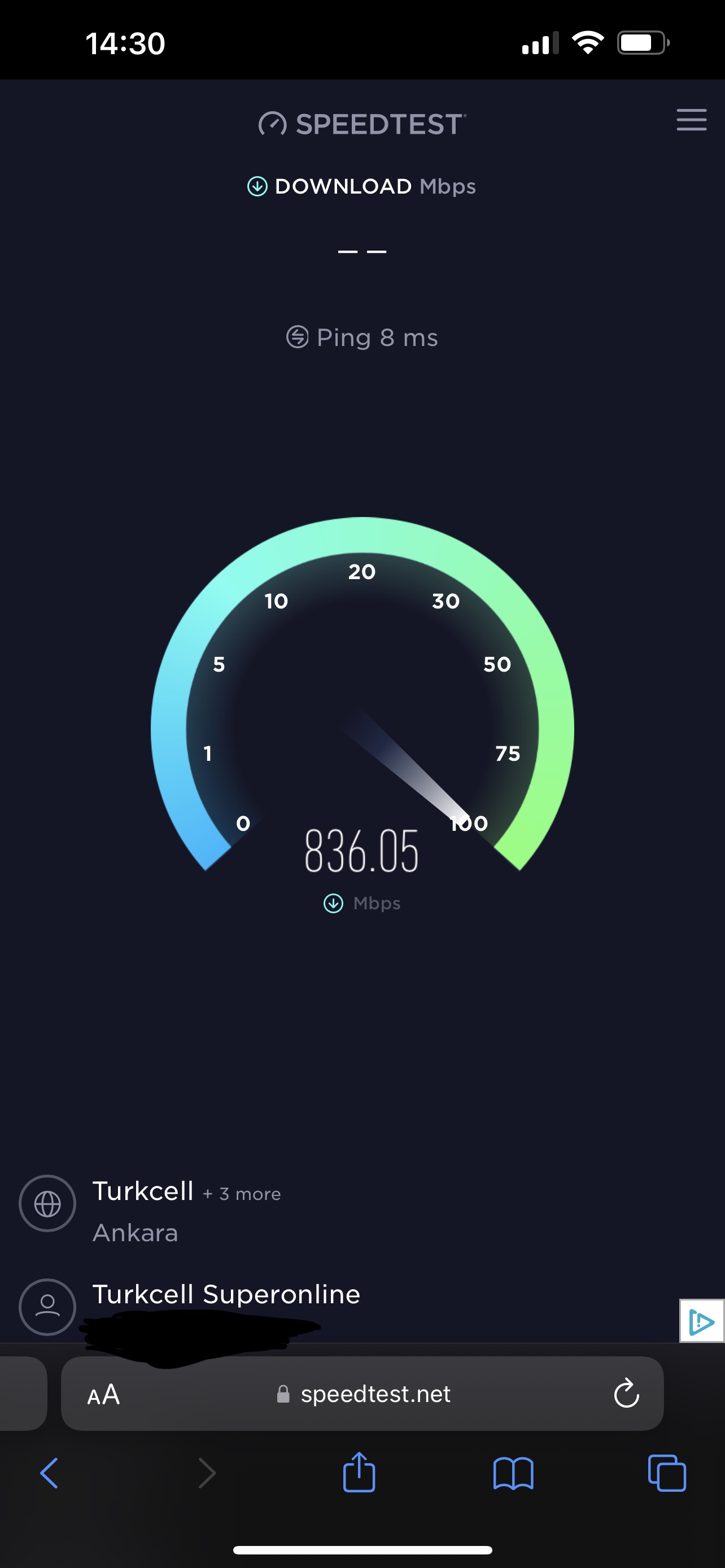
Task: Show all open tabs
Action: 667,1473
